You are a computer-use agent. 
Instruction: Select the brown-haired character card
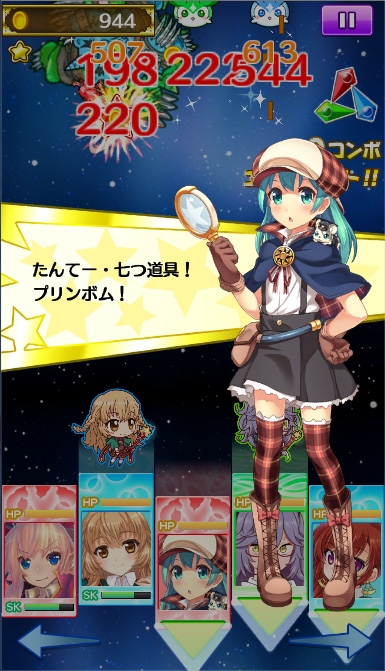[x=116, y=539]
